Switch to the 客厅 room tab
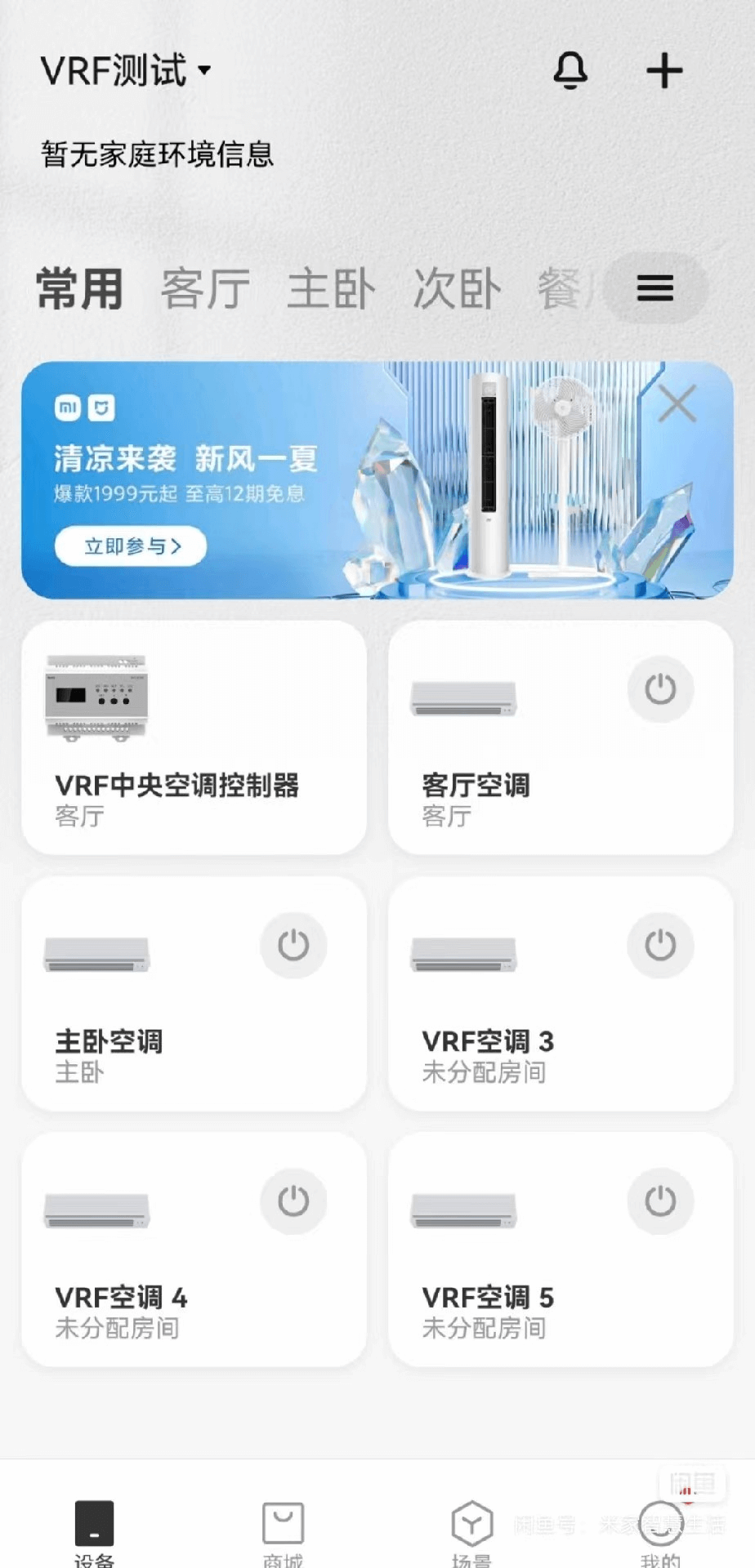Screen dimensions: 755x1568 pos(205,289)
